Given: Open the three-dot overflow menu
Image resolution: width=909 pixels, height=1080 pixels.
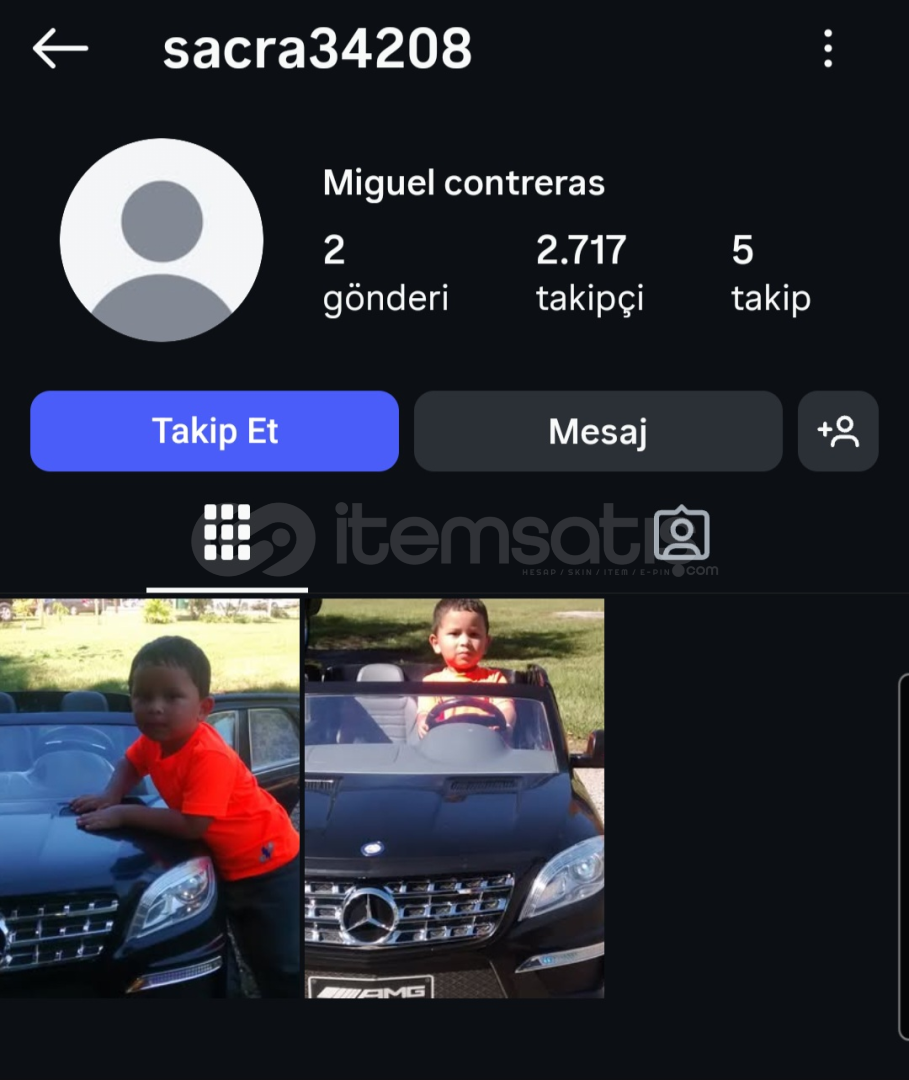Looking at the screenshot, I should [827, 49].
